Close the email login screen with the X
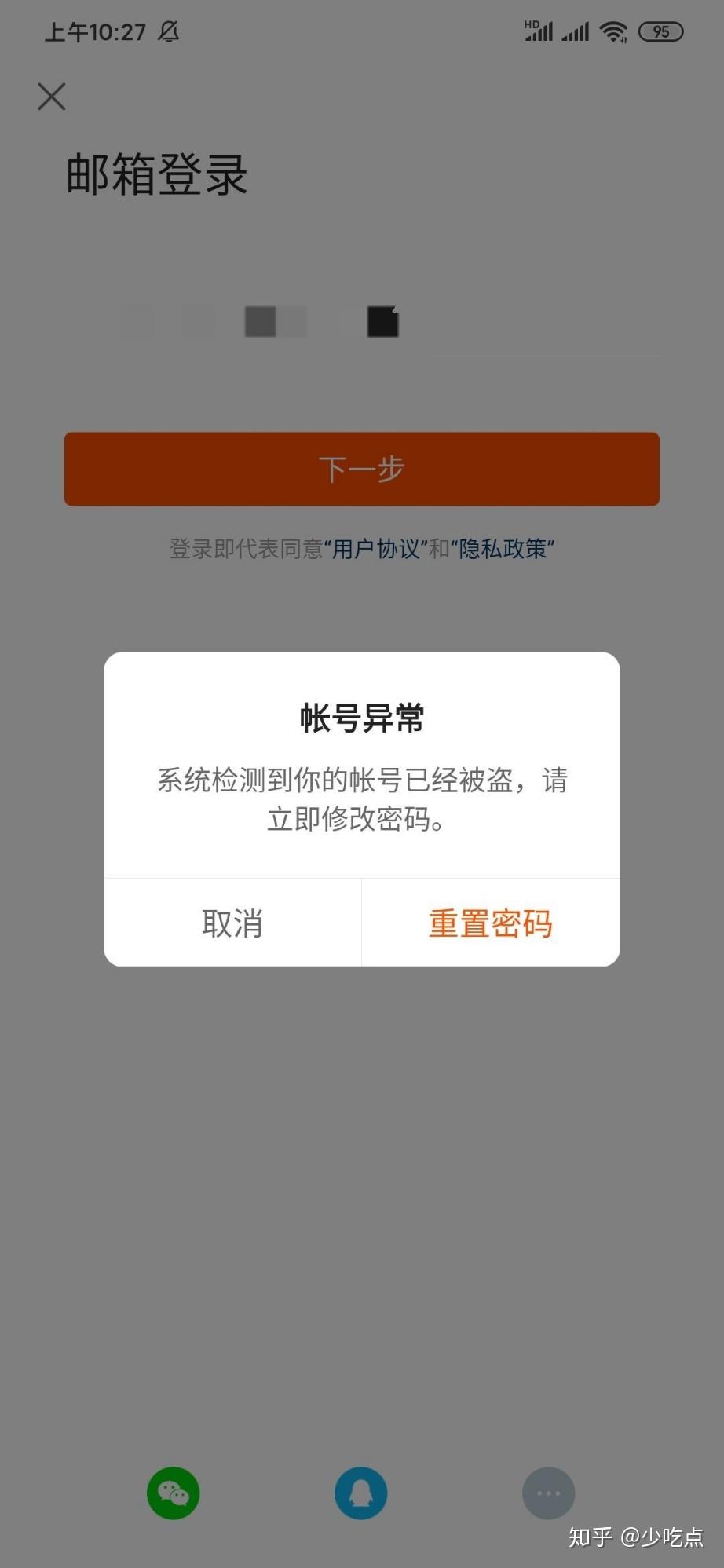This screenshot has width=724, height=1568. pyautogui.click(x=50, y=97)
